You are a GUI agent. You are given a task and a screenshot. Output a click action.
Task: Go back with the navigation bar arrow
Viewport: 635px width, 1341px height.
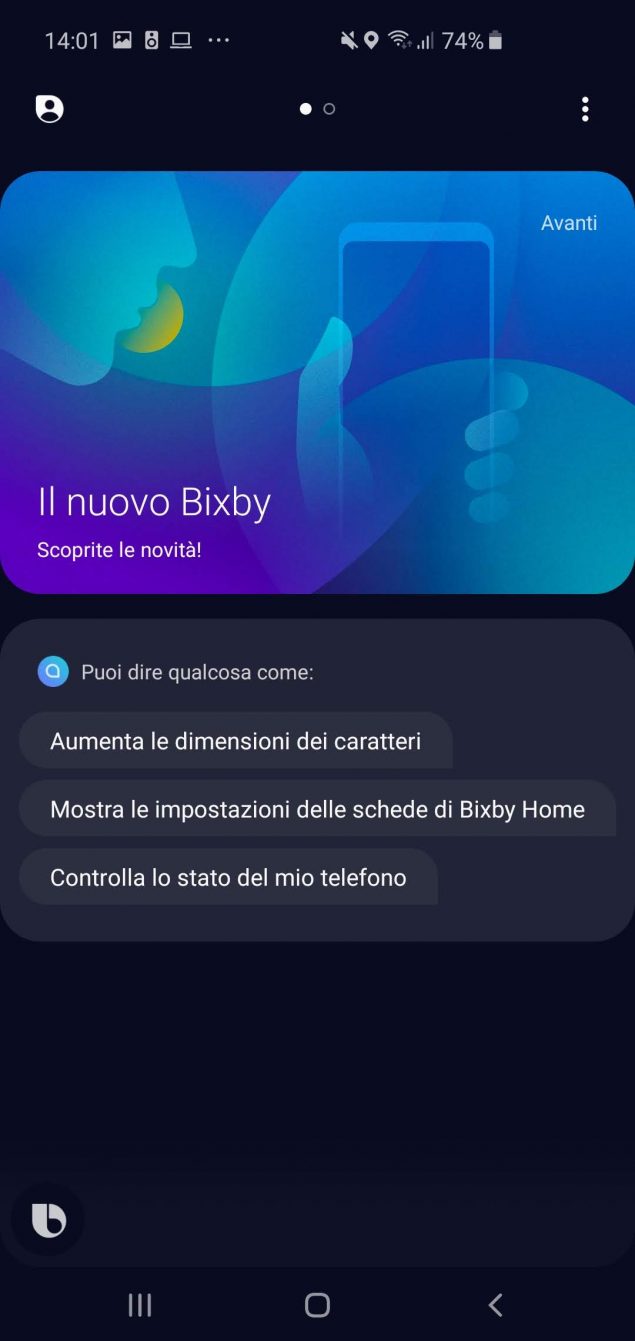[494, 1304]
